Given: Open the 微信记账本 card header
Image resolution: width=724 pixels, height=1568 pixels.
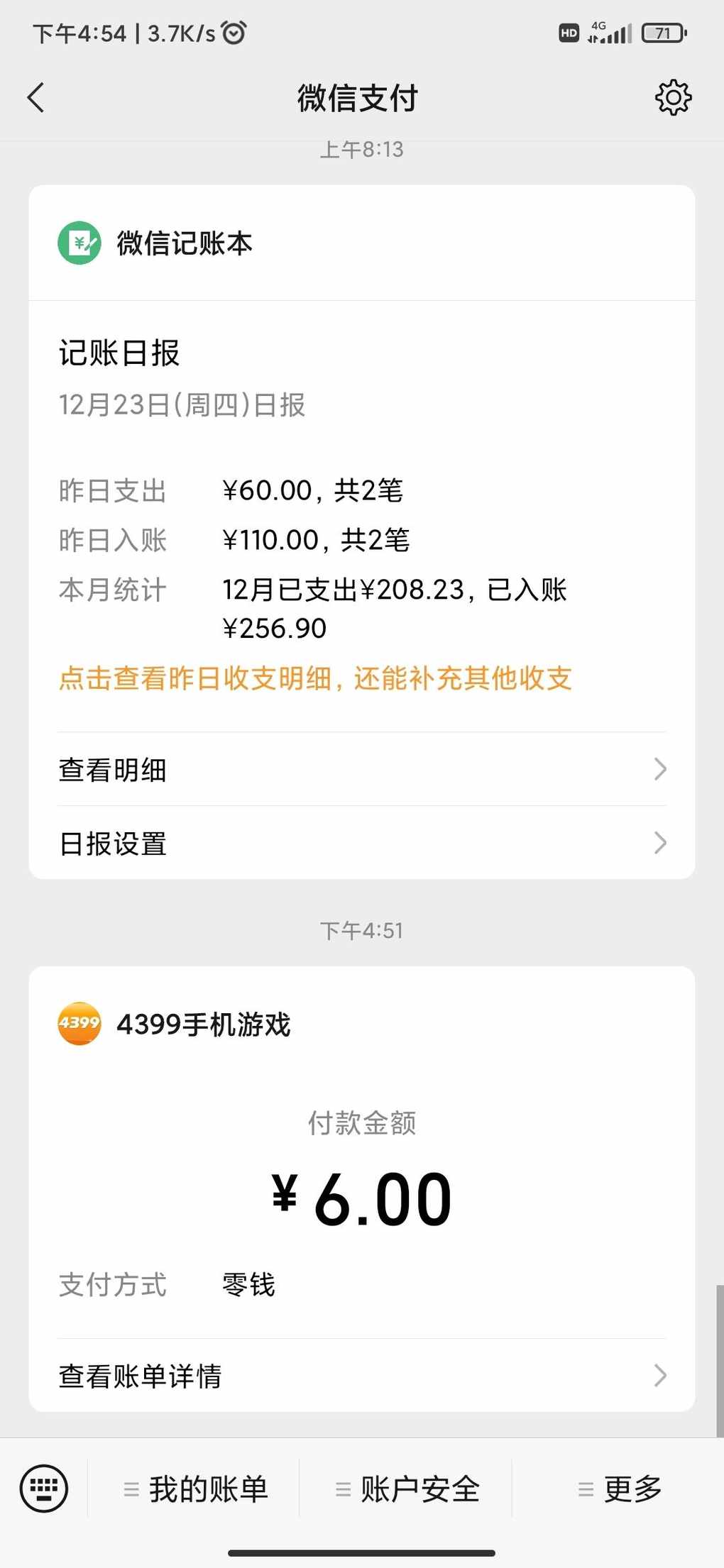Looking at the screenshot, I should pyautogui.click(x=362, y=243).
